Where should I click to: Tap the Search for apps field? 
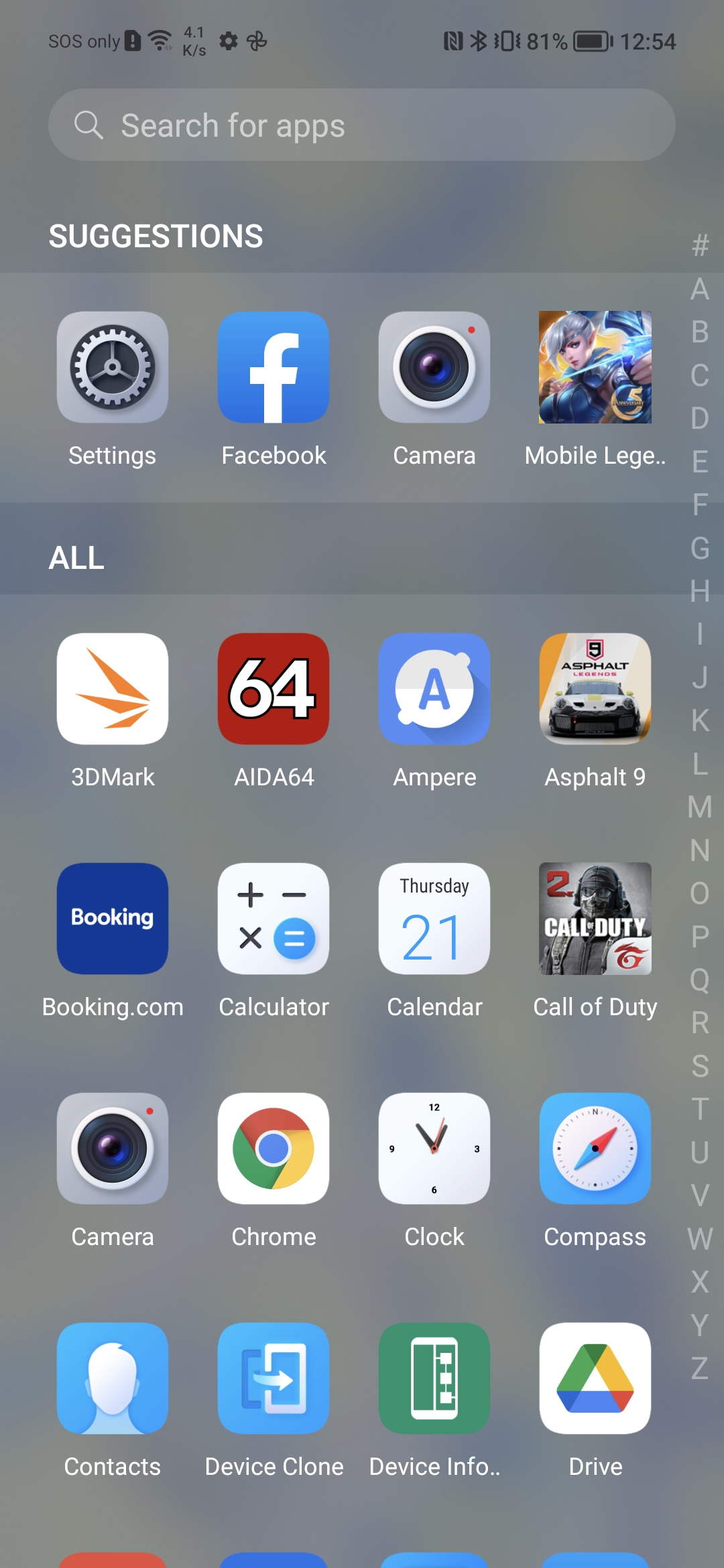click(362, 125)
